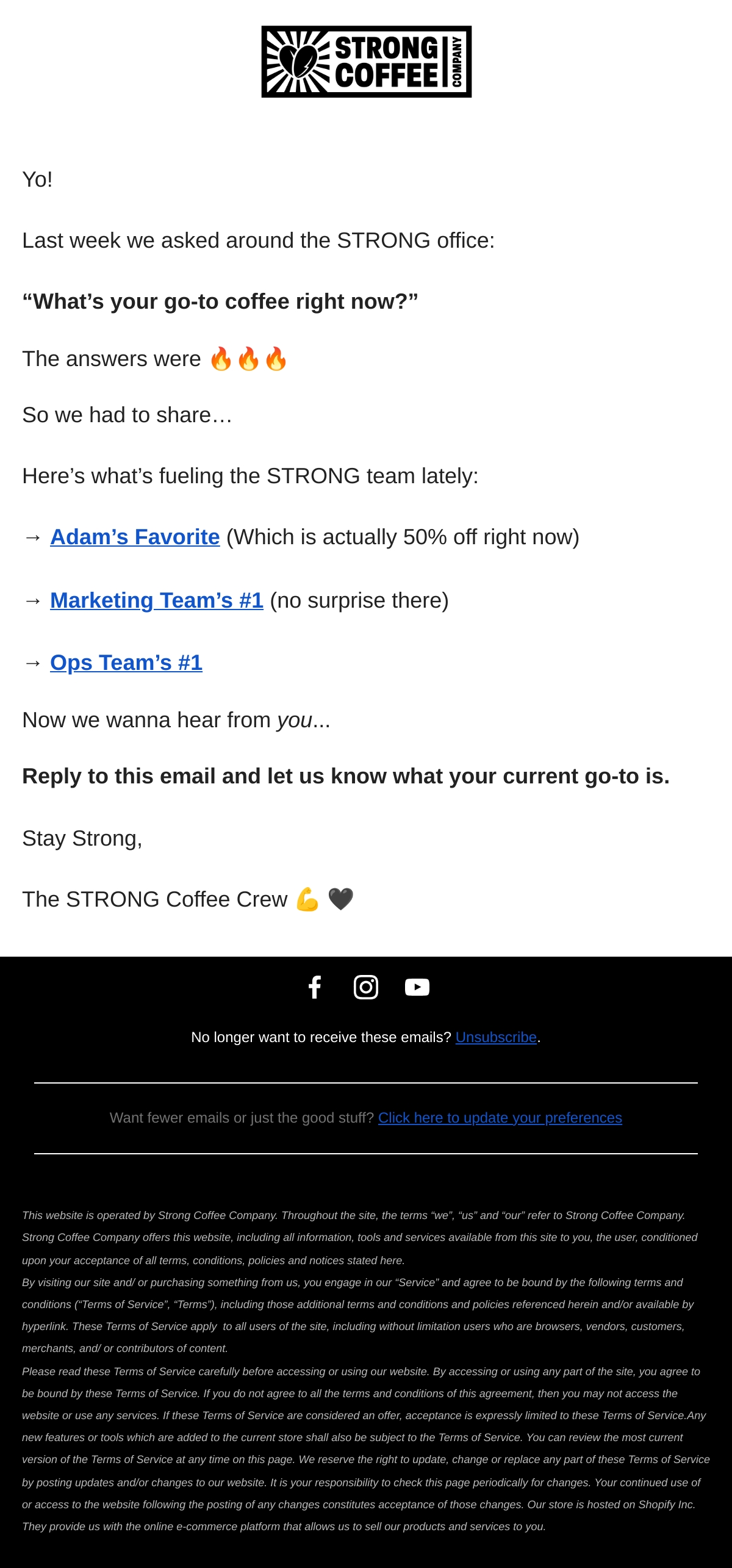Image resolution: width=732 pixels, height=1568 pixels.
Task: Visit the Instagram profile icon
Action: (366, 987)
